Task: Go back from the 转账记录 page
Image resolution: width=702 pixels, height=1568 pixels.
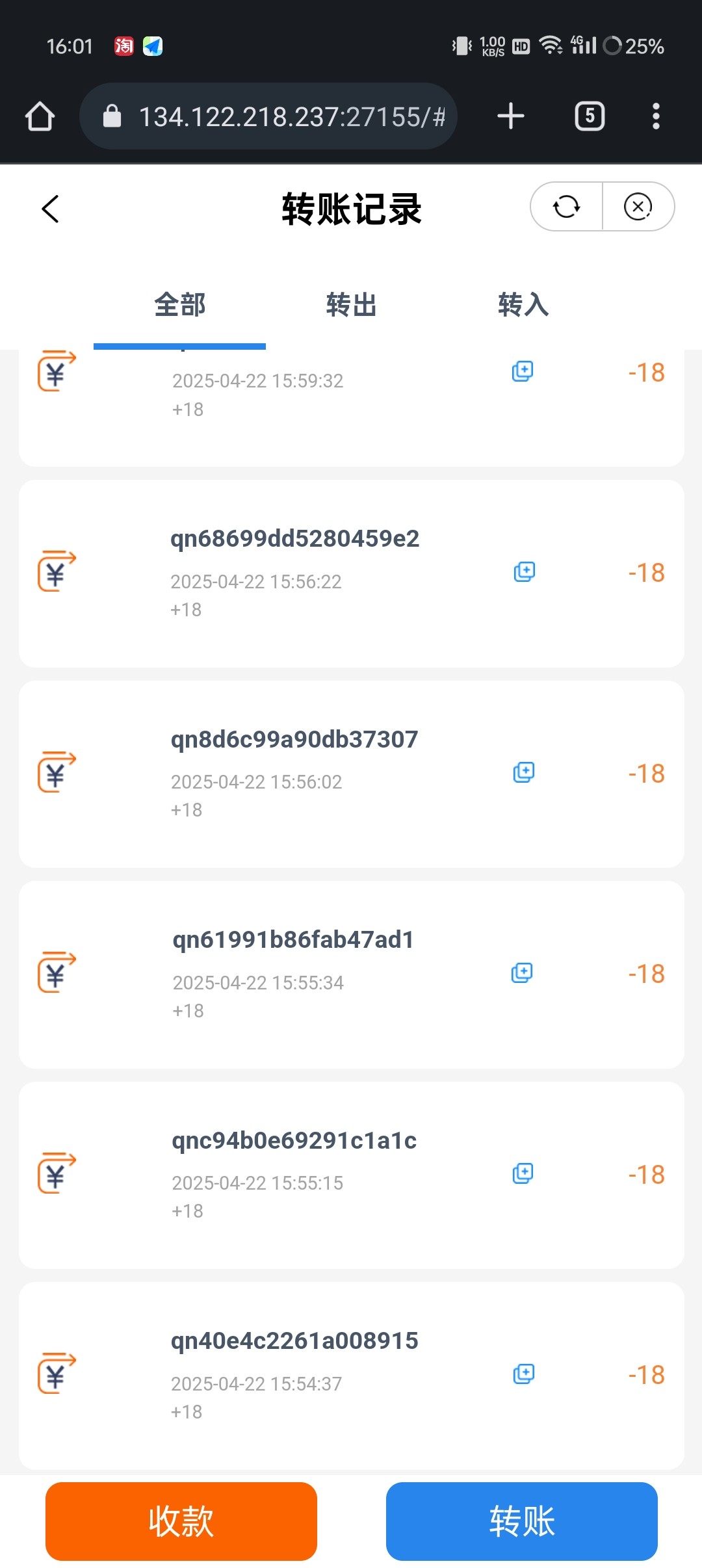Action: [x=50, y=209]
